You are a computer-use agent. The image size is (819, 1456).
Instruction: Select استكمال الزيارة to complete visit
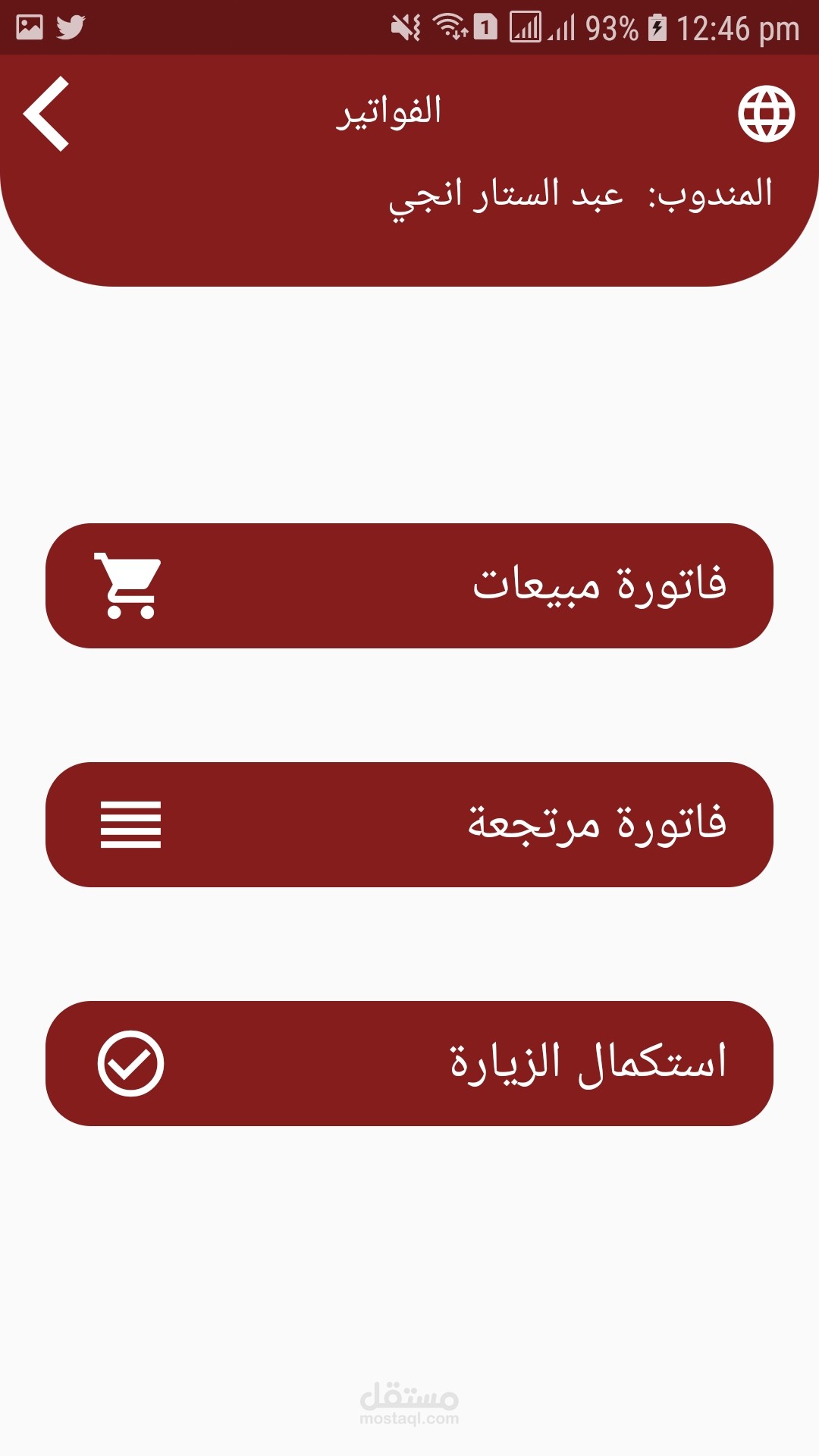(x=409, y=1063)
